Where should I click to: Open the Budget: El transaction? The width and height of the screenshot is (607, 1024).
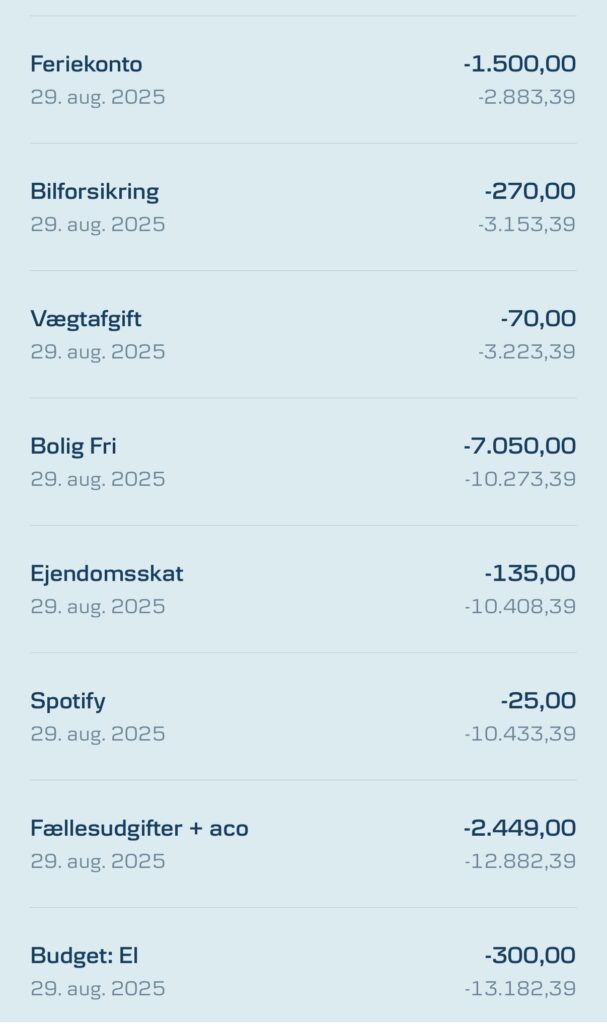point(303,966)
